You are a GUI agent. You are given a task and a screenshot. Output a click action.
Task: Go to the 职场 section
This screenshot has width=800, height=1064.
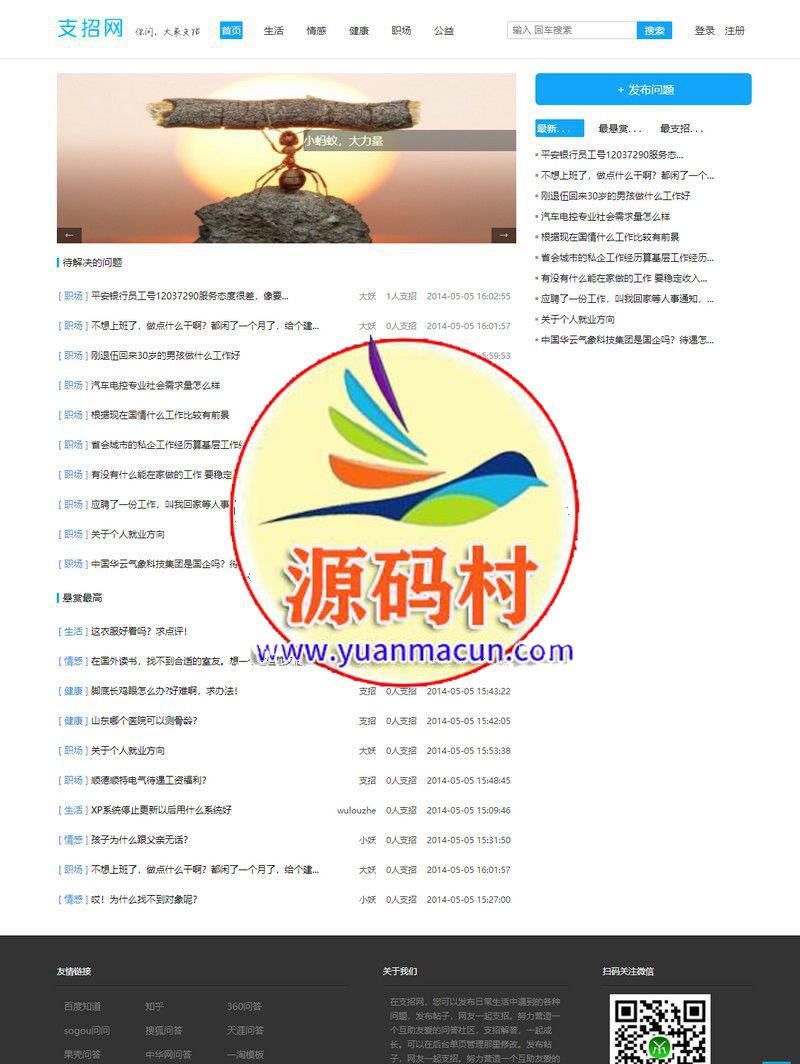tap(401, 31)
